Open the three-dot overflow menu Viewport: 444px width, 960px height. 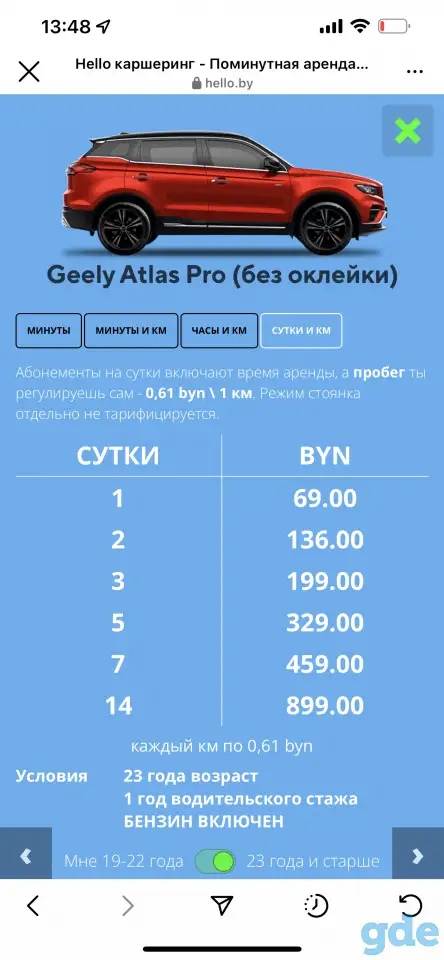coord(415,72)
